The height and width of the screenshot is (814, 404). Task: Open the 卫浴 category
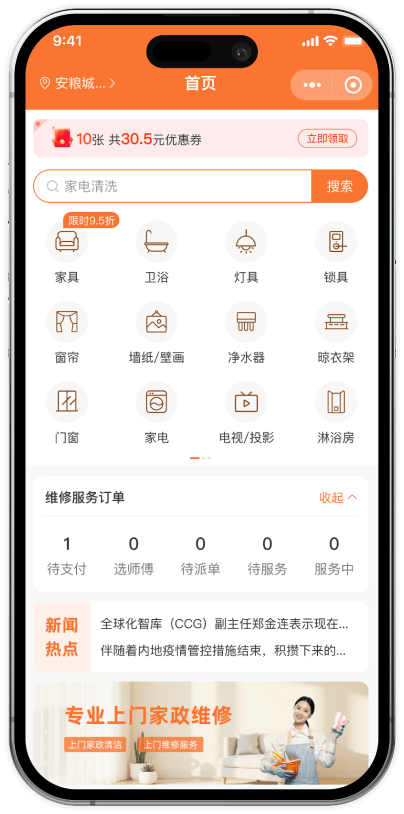click(x=156, y=253)
